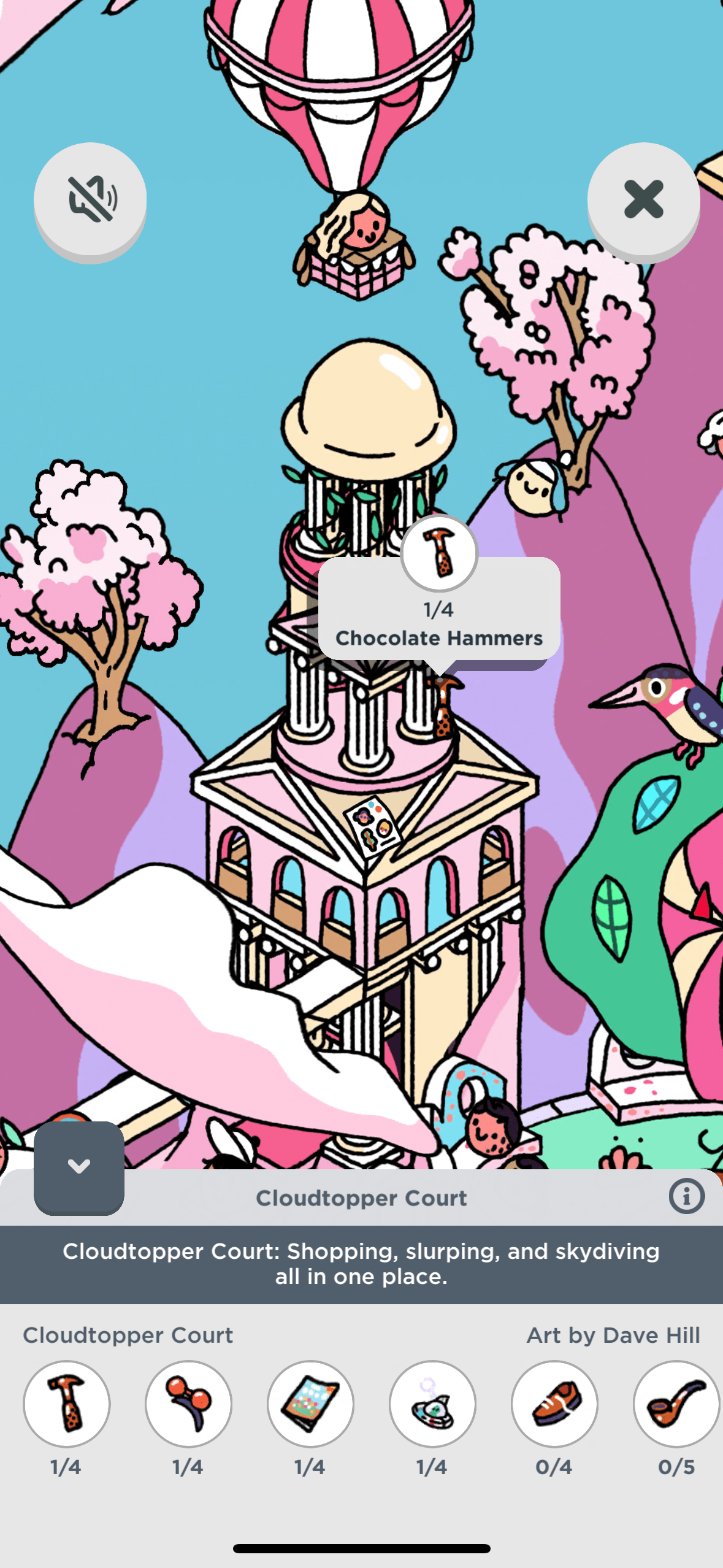723x1568 pixels.
Task: Toggle the muted sound button
Action: (x=90, y=199)
